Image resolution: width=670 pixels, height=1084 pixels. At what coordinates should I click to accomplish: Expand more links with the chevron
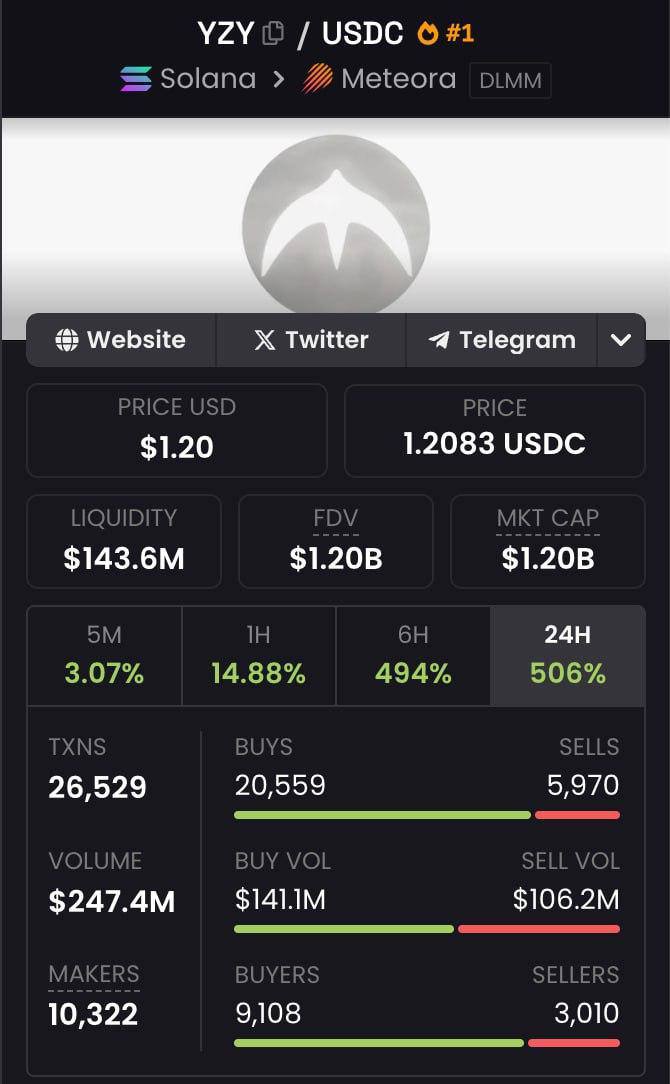pyautogui.click(x=621, y=340)
